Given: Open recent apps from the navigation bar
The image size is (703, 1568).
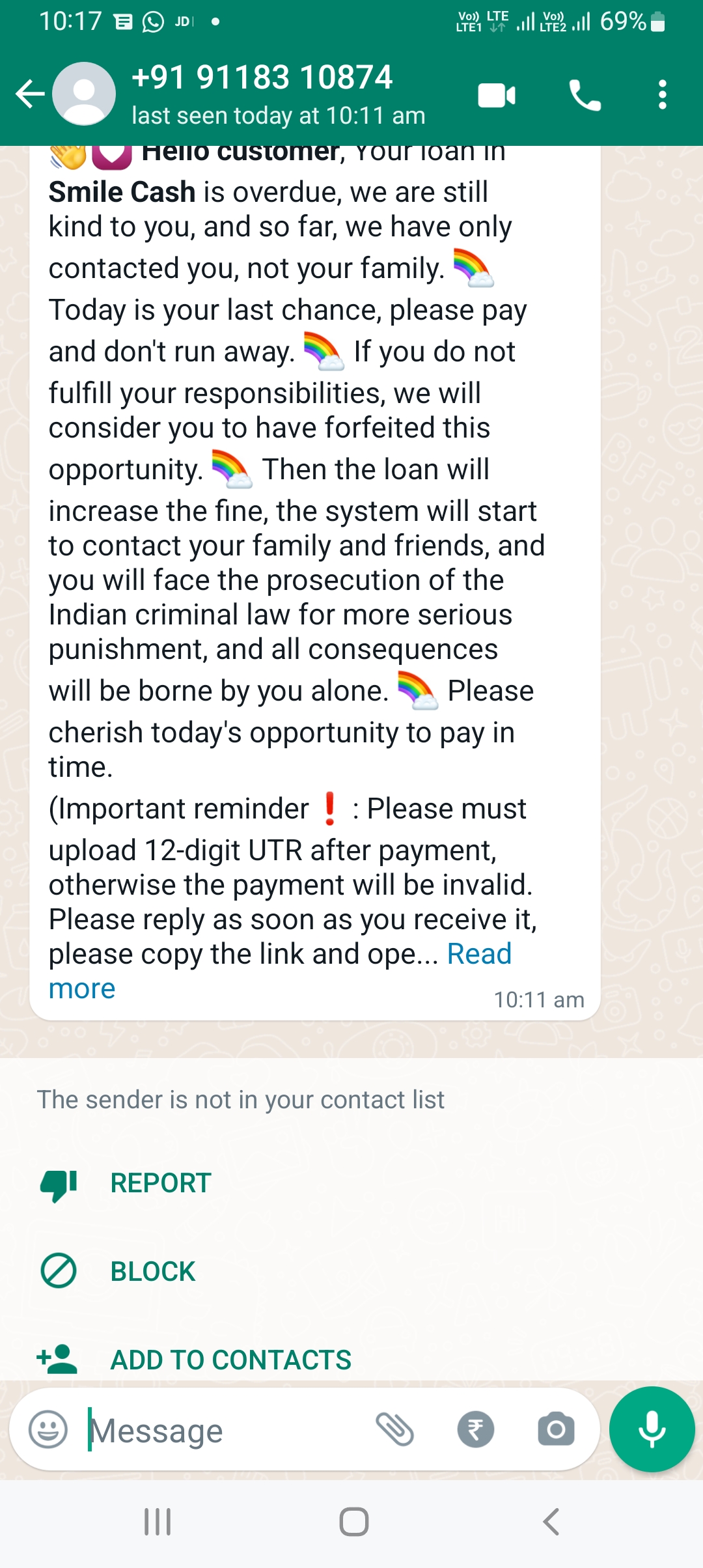Looking at the screenshot, I should [x=158, y=1522].
